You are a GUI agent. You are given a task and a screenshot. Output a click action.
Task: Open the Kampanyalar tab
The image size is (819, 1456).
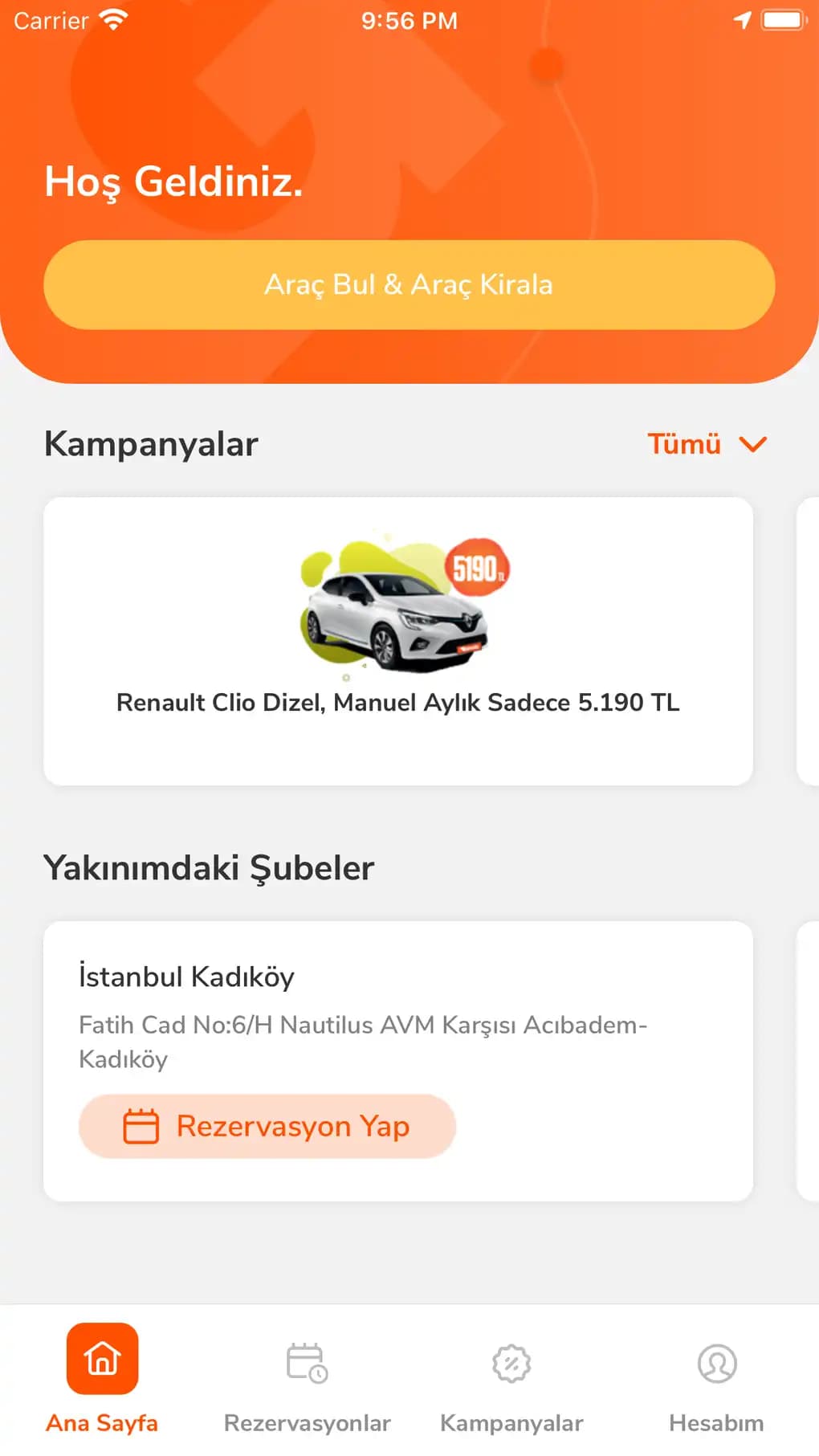click(x=511, y=1380)
